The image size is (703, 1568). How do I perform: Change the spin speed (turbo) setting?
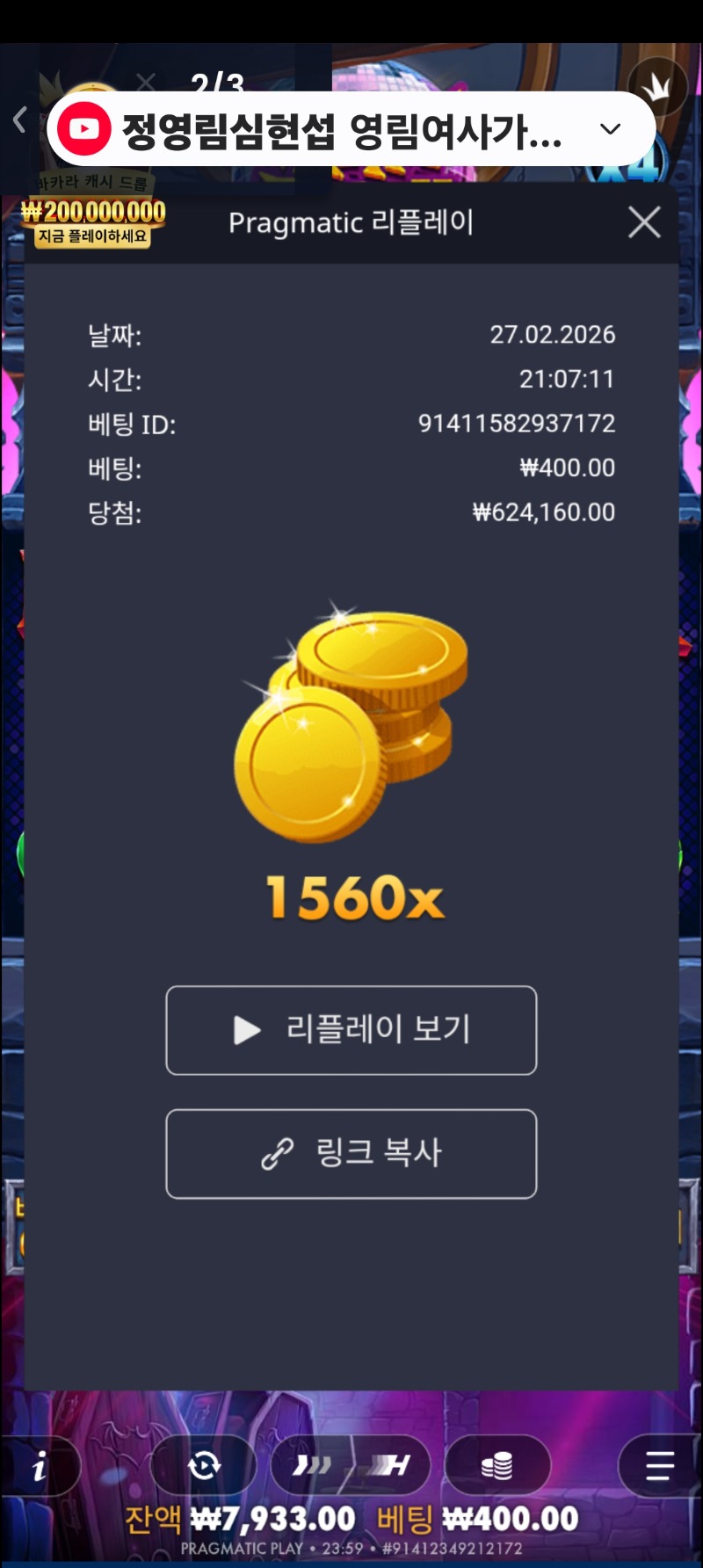pyautogui.click(x=351, y=1465)
